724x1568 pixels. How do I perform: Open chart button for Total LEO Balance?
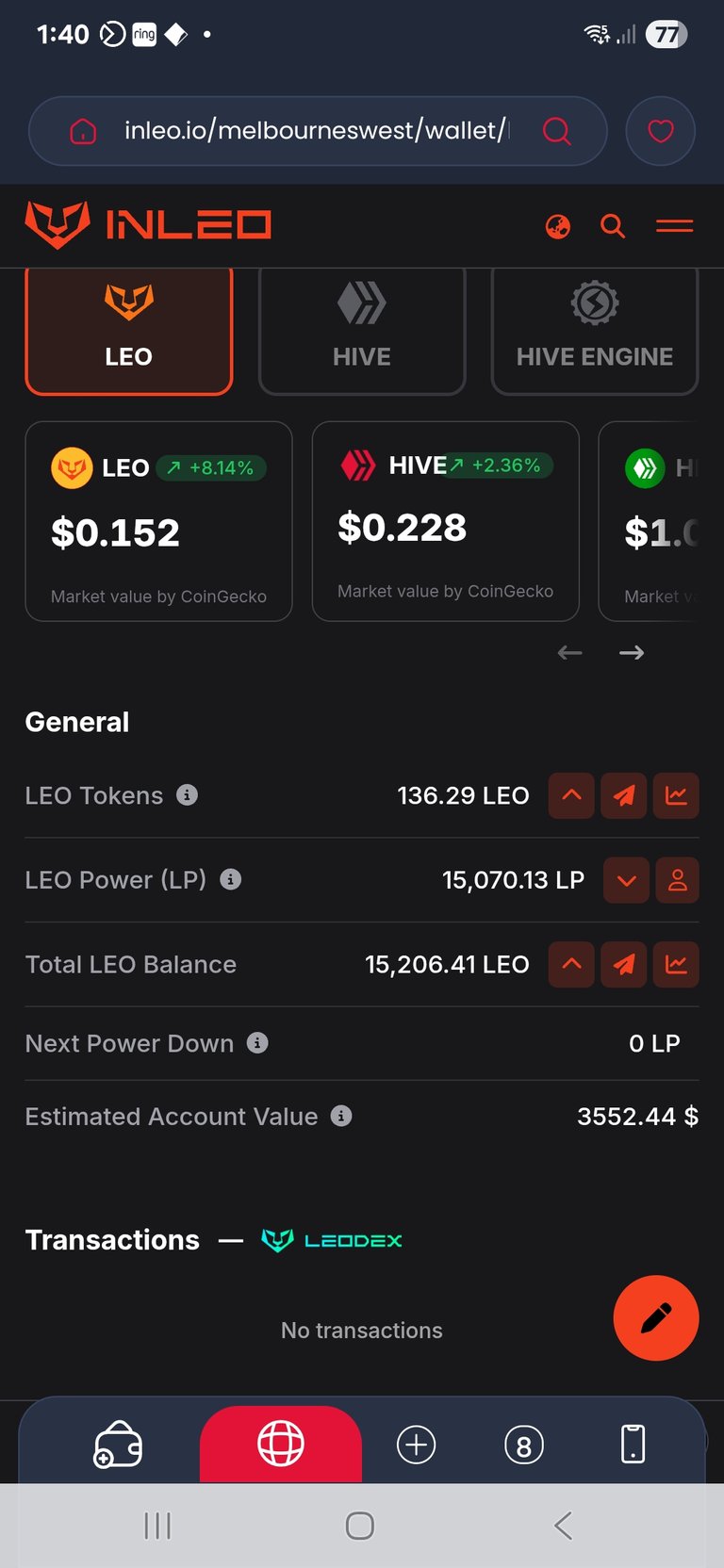pyautogui.click(x=676, y=964)
